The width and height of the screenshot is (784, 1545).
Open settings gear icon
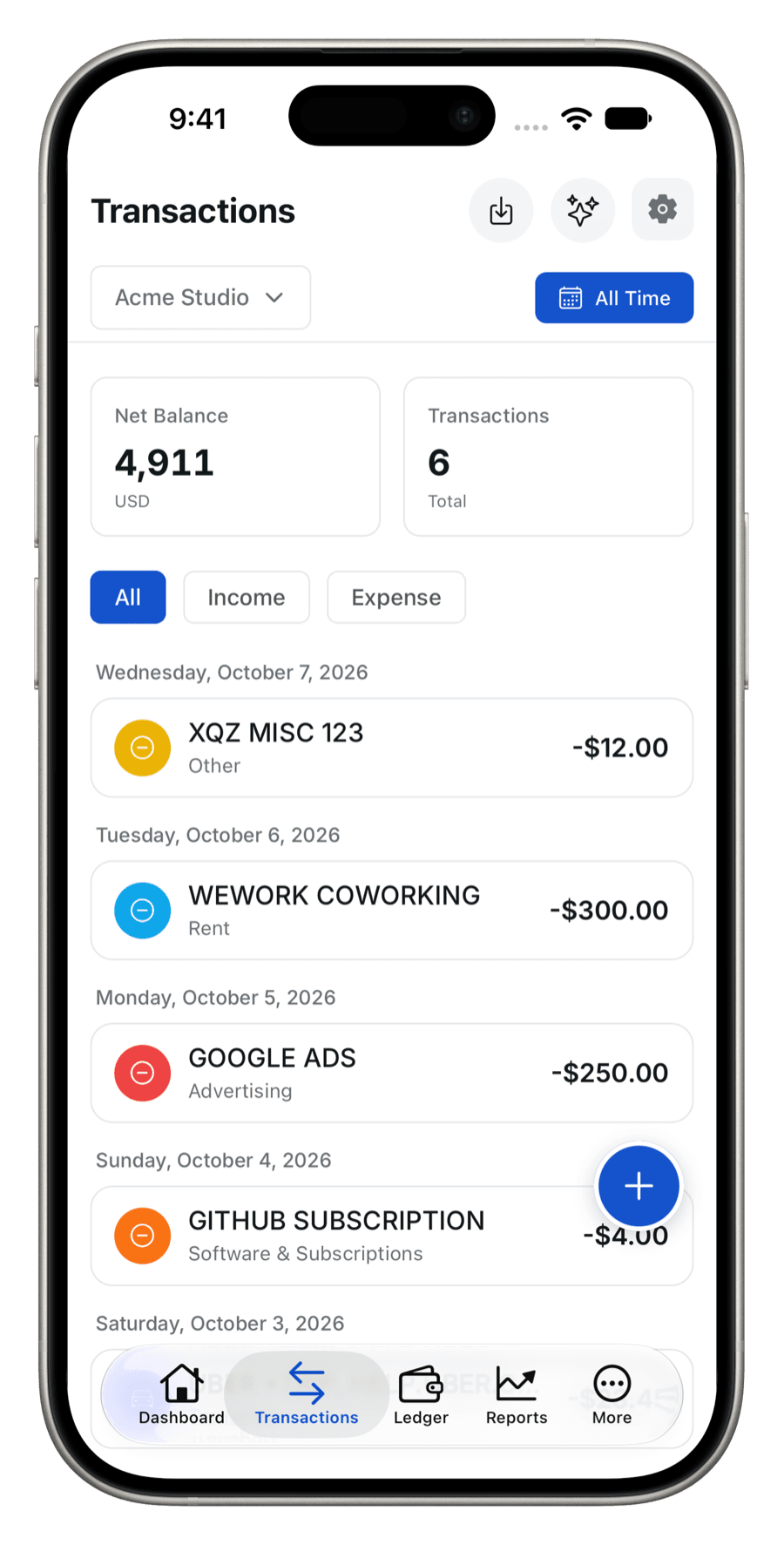(662, 210)
